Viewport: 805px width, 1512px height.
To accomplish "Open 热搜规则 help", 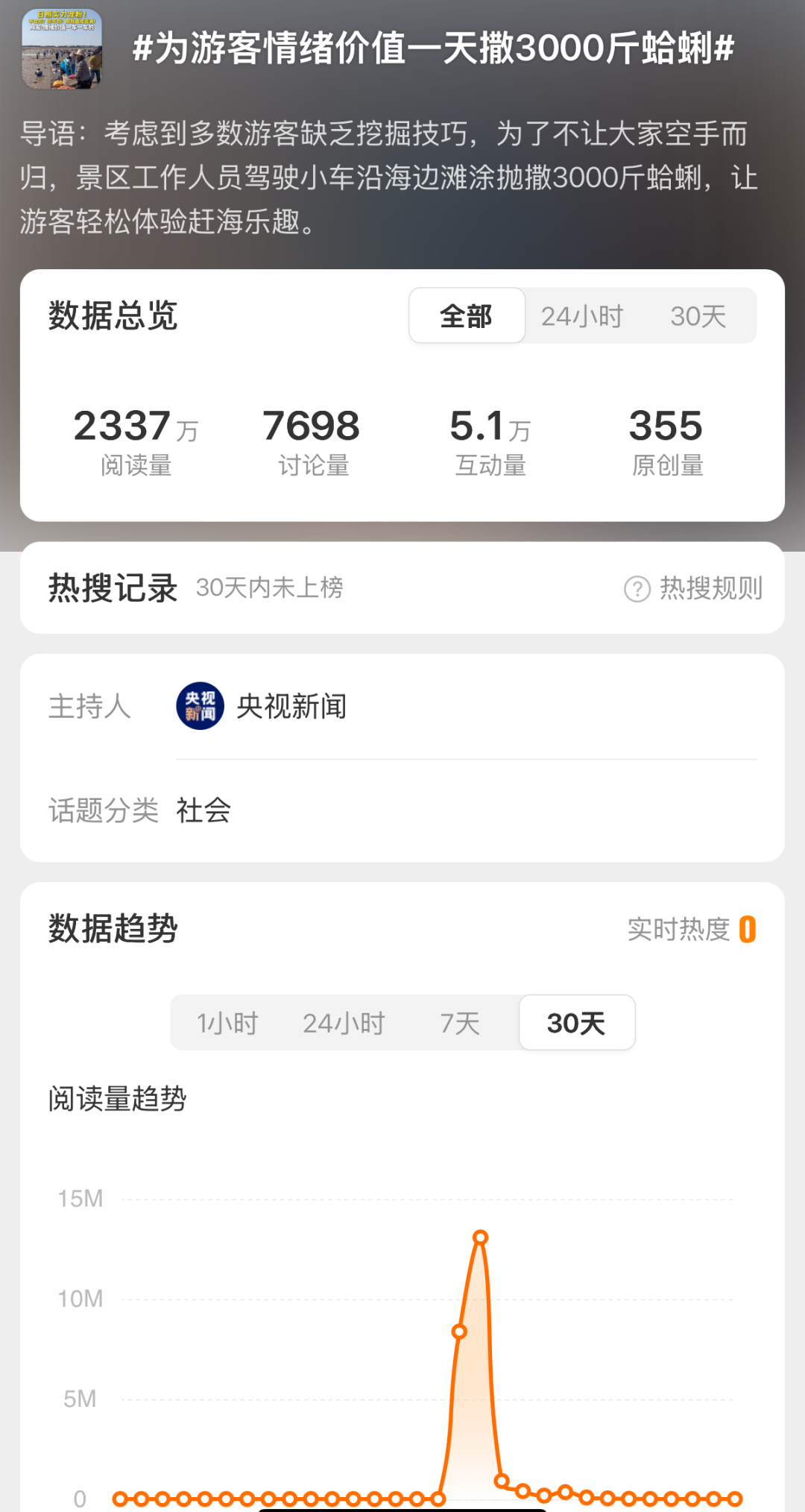I will [693, 588].
